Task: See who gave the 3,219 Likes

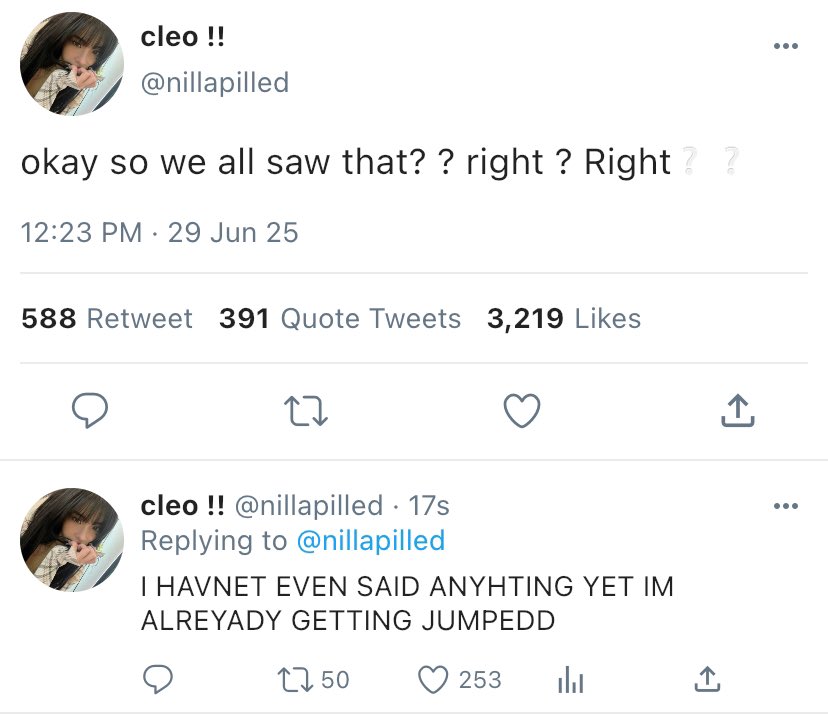Action: click(564, 318)
